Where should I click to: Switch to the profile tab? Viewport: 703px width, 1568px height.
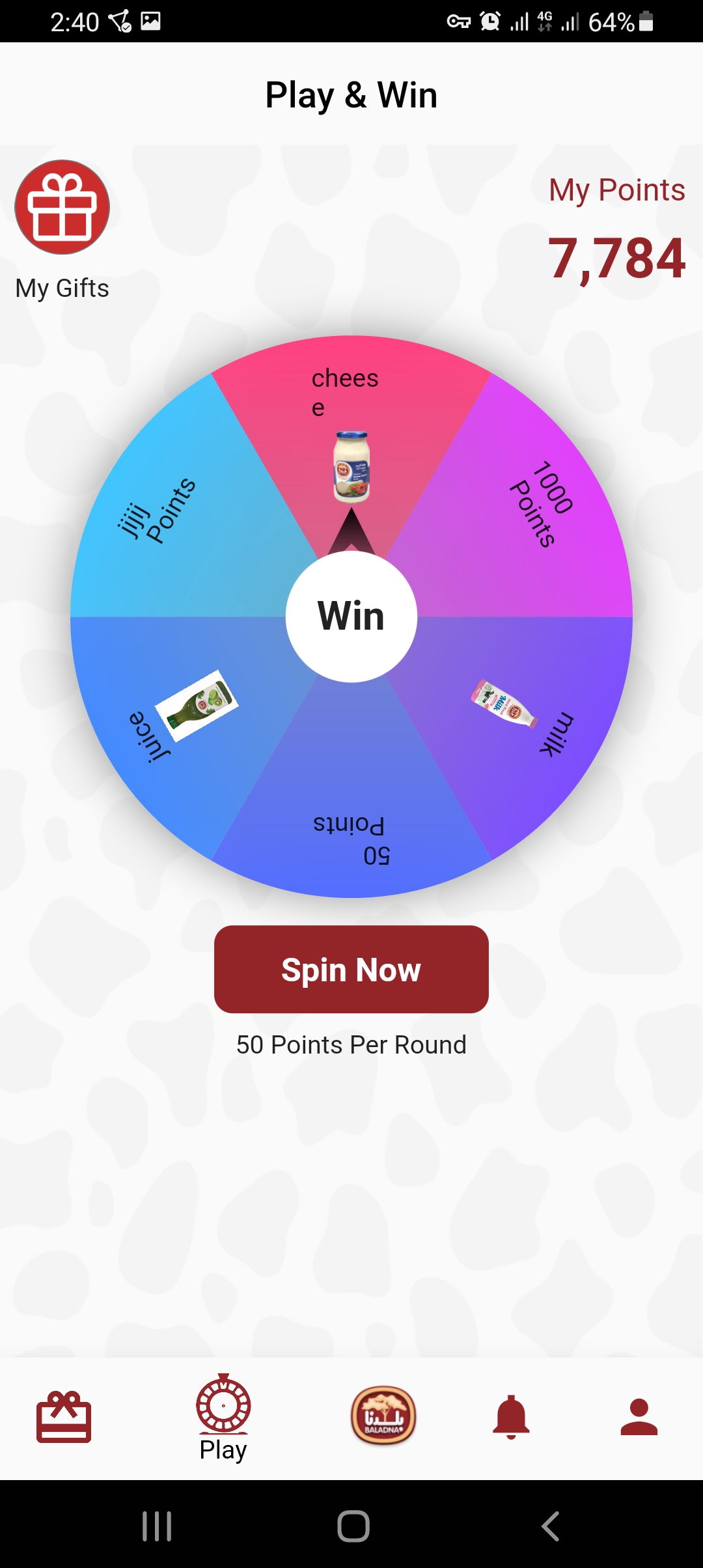pos(639,1417)
